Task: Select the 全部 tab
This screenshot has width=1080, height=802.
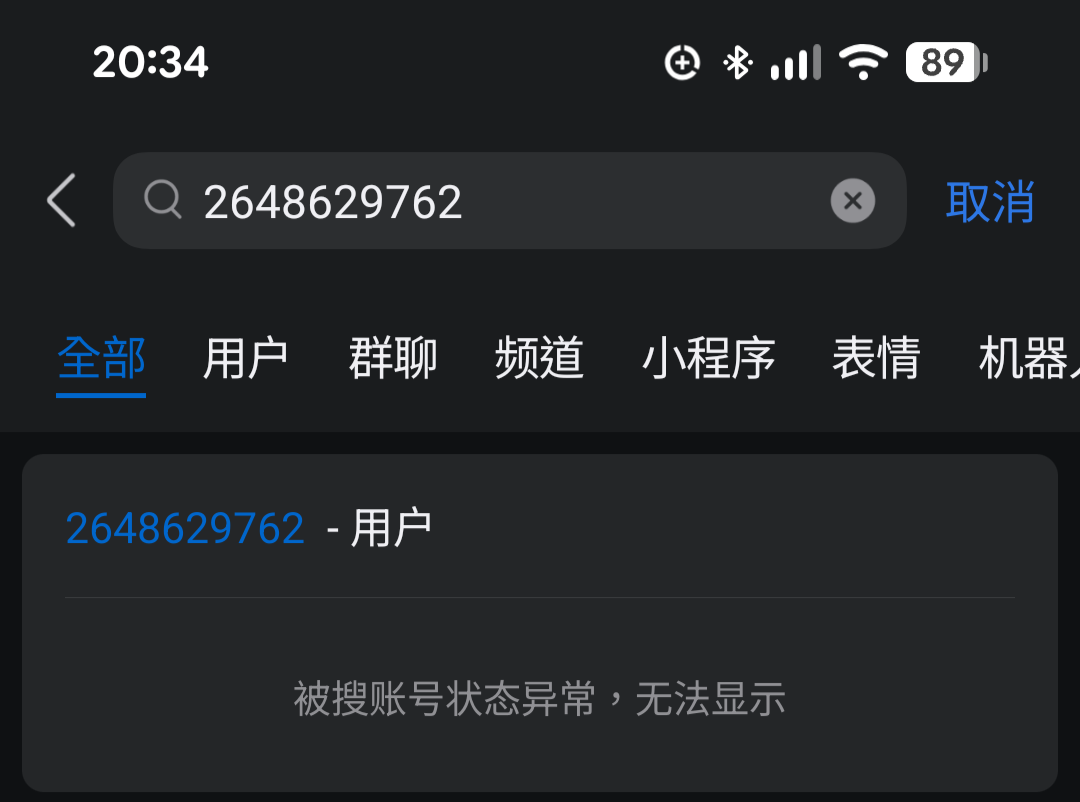Action: (x=101, y=358)
